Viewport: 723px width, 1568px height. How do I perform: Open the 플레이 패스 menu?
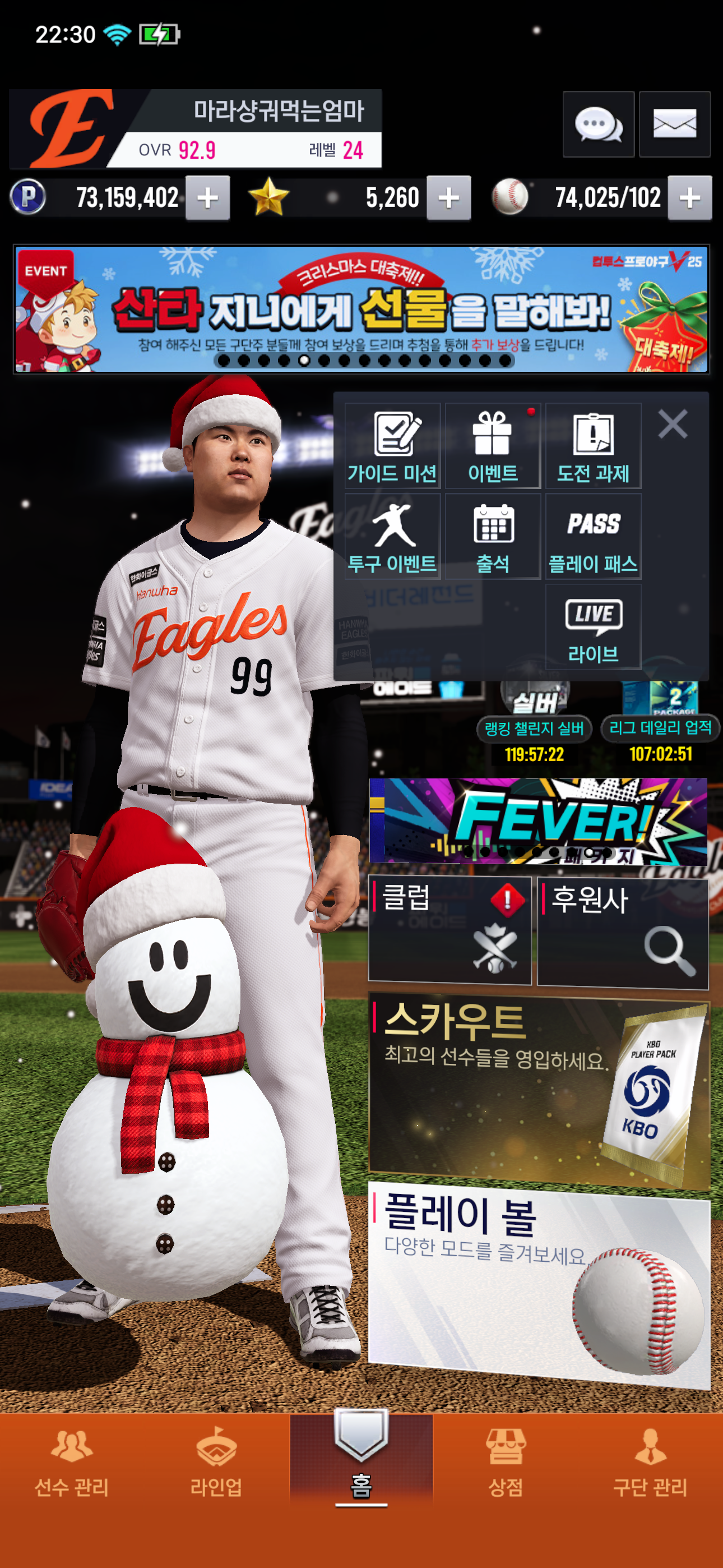click(x=594, y=536)
